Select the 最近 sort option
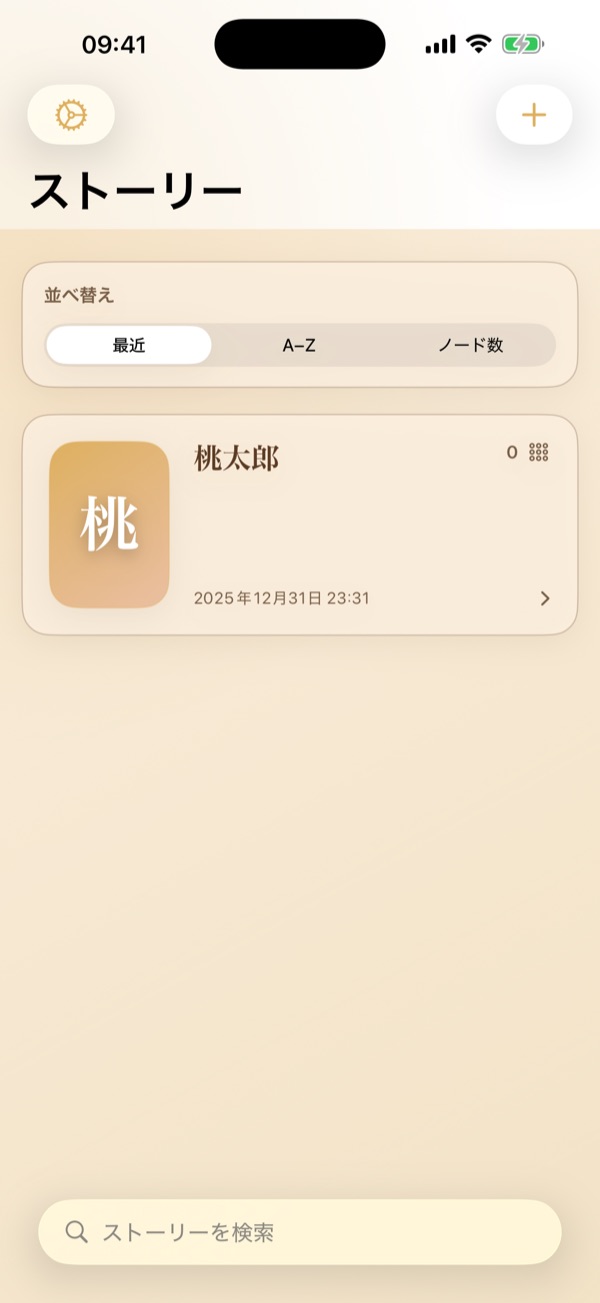The height and width of the screenshot is (1303, 600). point(129,346)
